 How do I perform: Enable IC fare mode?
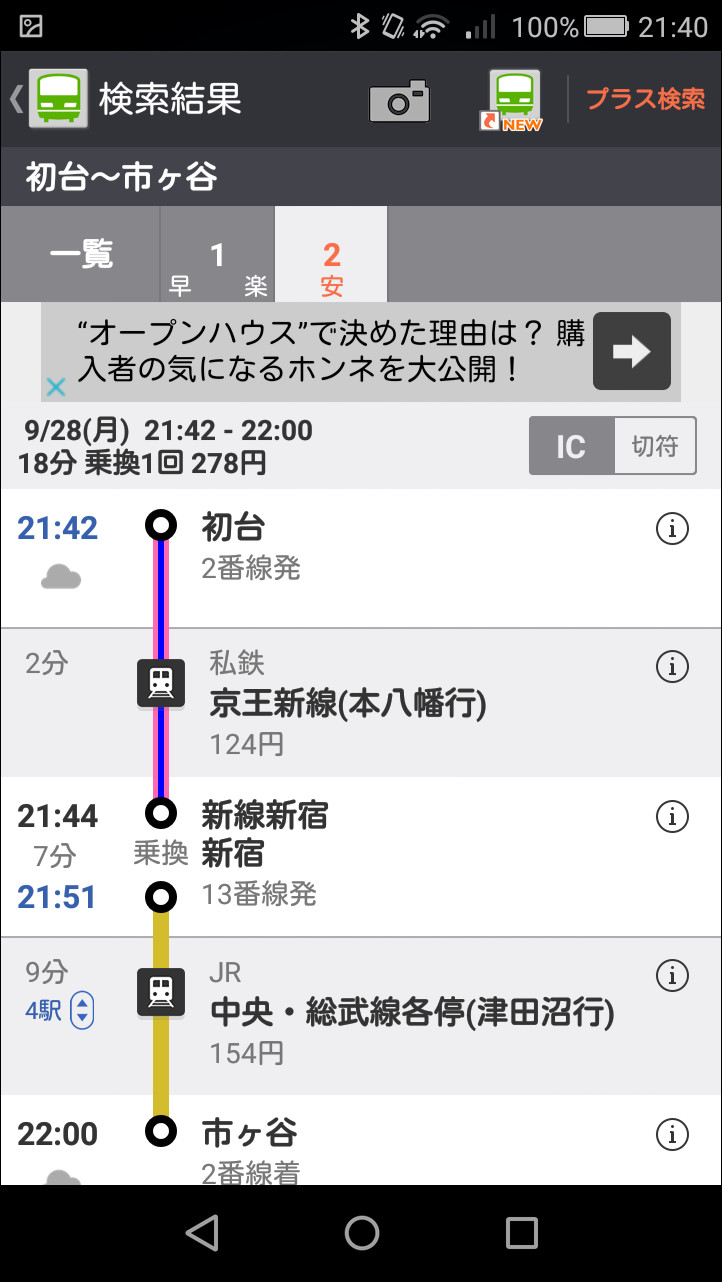tap(570, 446)
